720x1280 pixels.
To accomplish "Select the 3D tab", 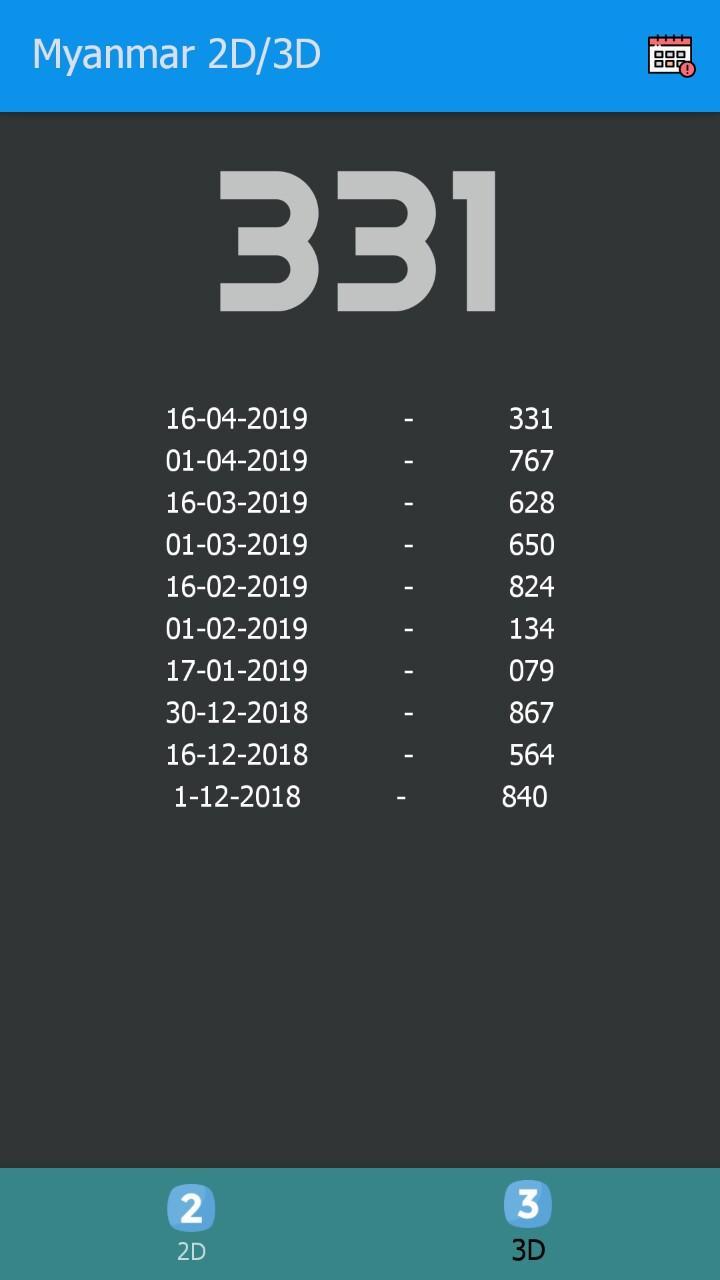I will 528,1222.
